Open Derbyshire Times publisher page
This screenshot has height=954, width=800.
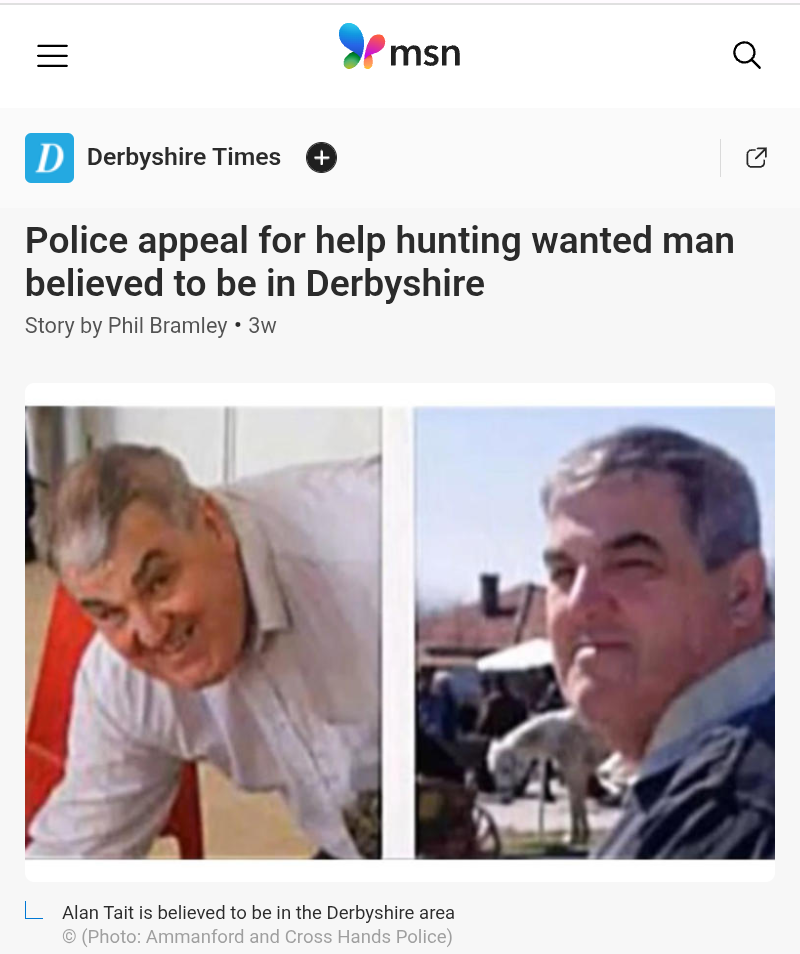pos(183,158)
